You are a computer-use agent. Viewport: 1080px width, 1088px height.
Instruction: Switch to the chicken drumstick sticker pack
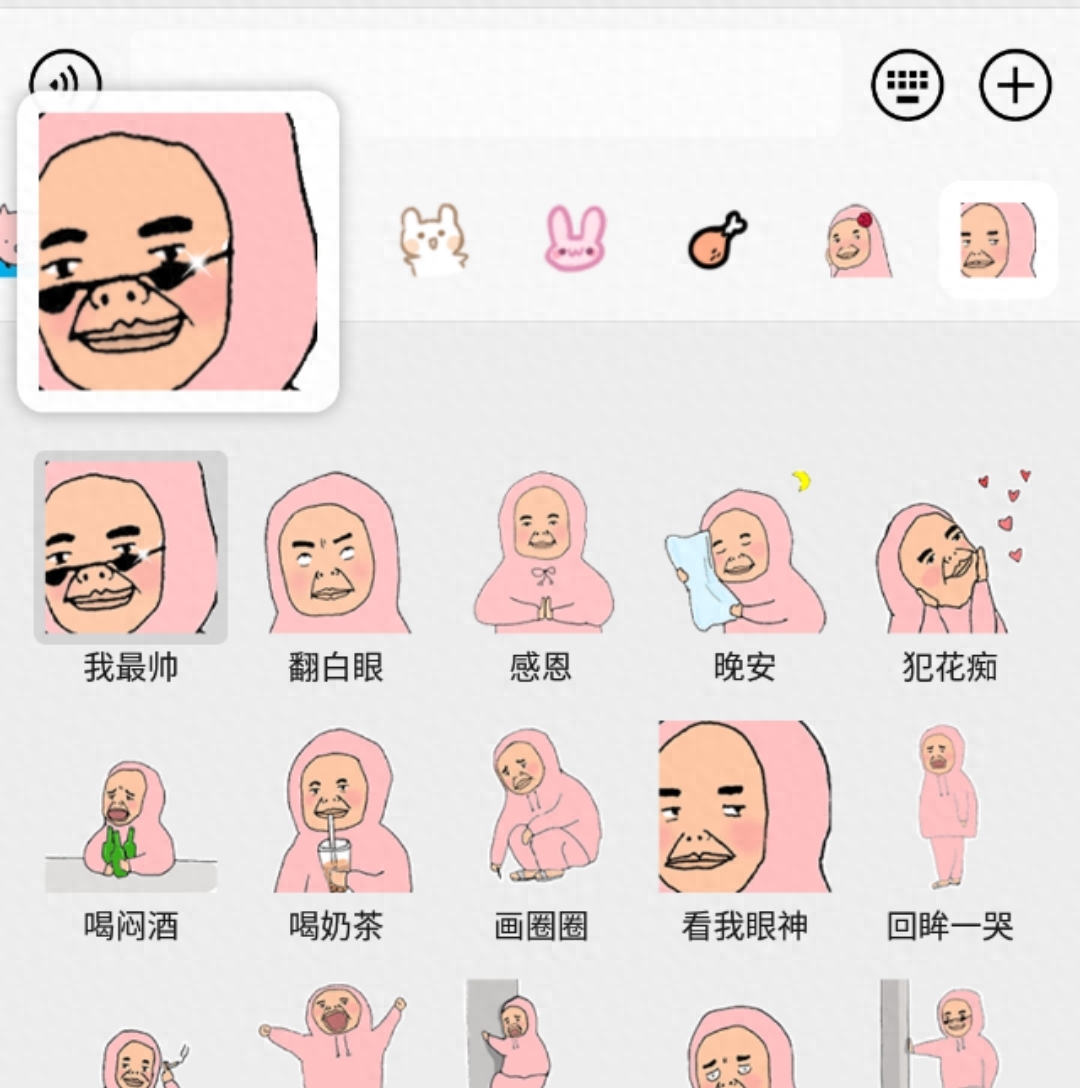tap(717, 240)
